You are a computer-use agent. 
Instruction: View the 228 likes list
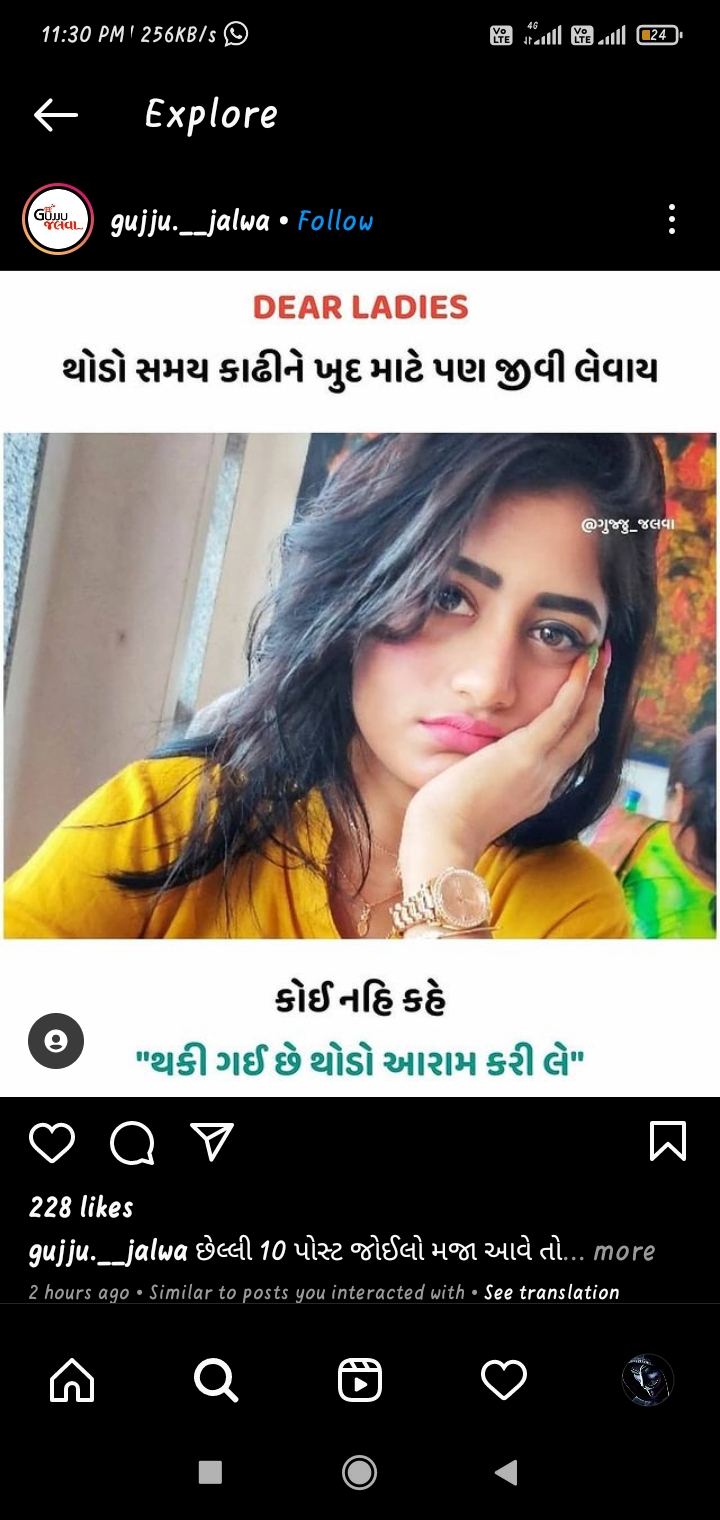81,1207
